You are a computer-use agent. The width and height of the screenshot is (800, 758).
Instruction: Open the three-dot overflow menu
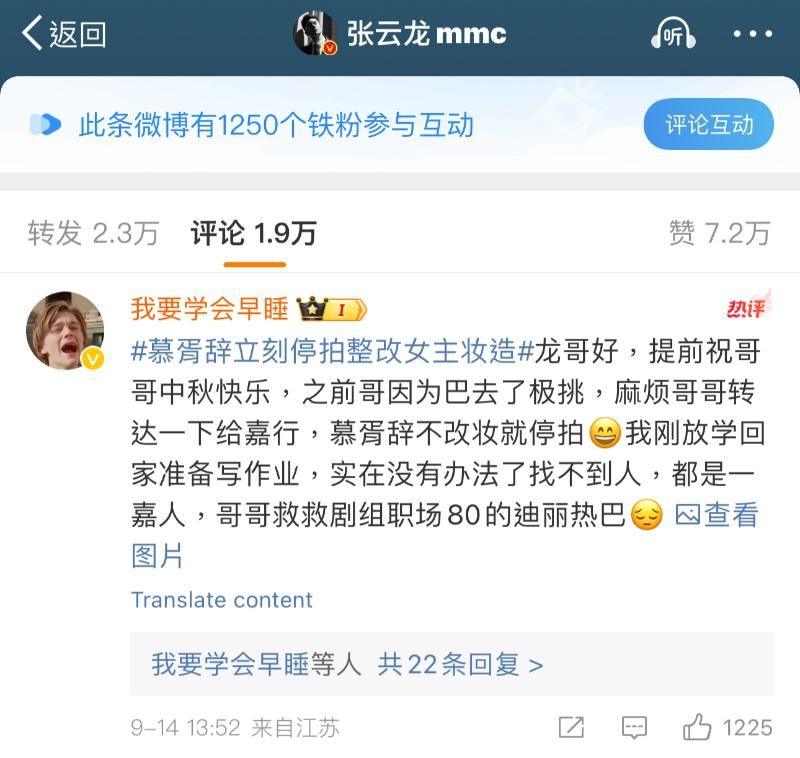(x=752, y=34)
